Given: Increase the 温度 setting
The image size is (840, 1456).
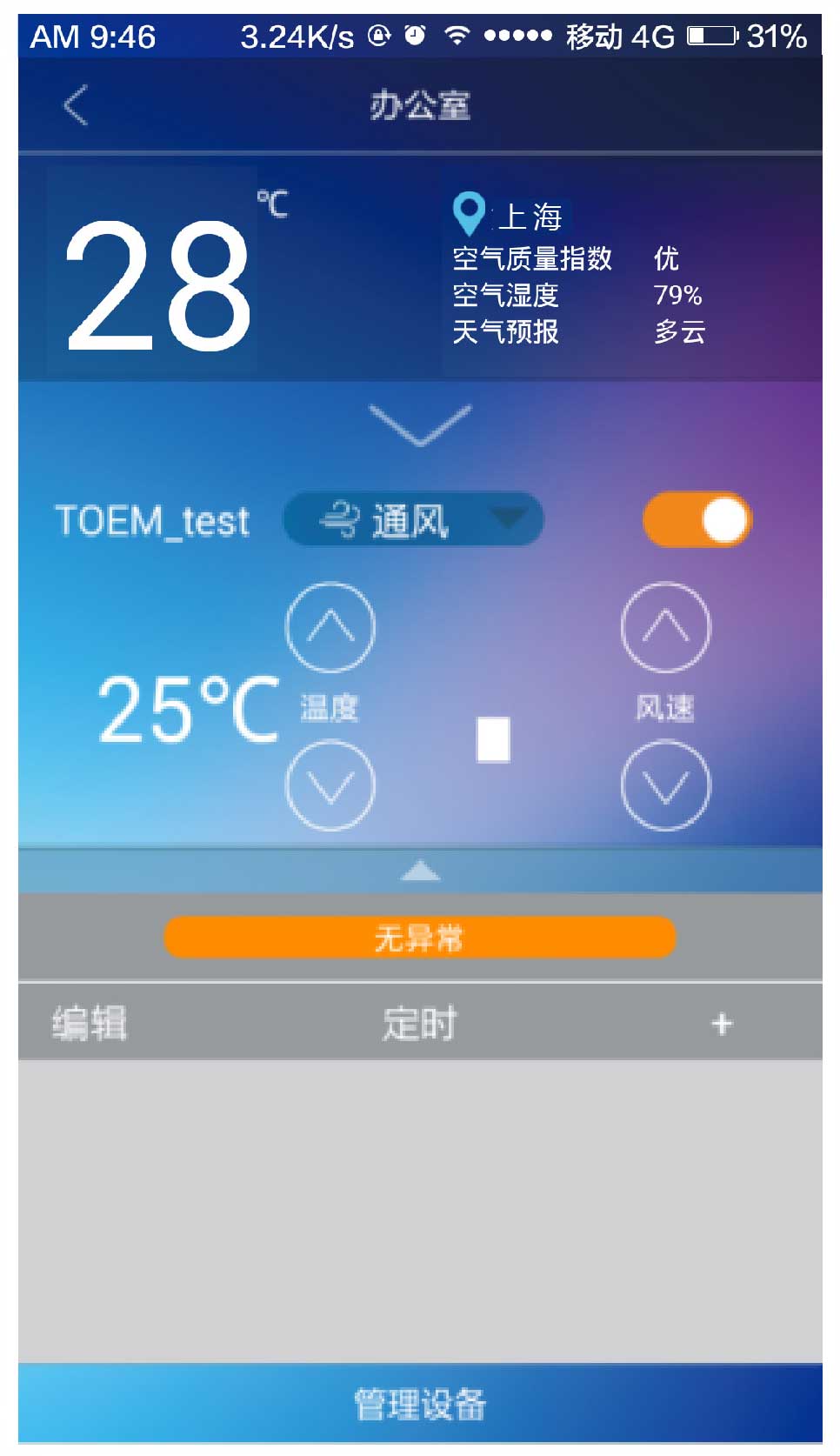Looking at the screenshot, I should [x=330, y=627].
